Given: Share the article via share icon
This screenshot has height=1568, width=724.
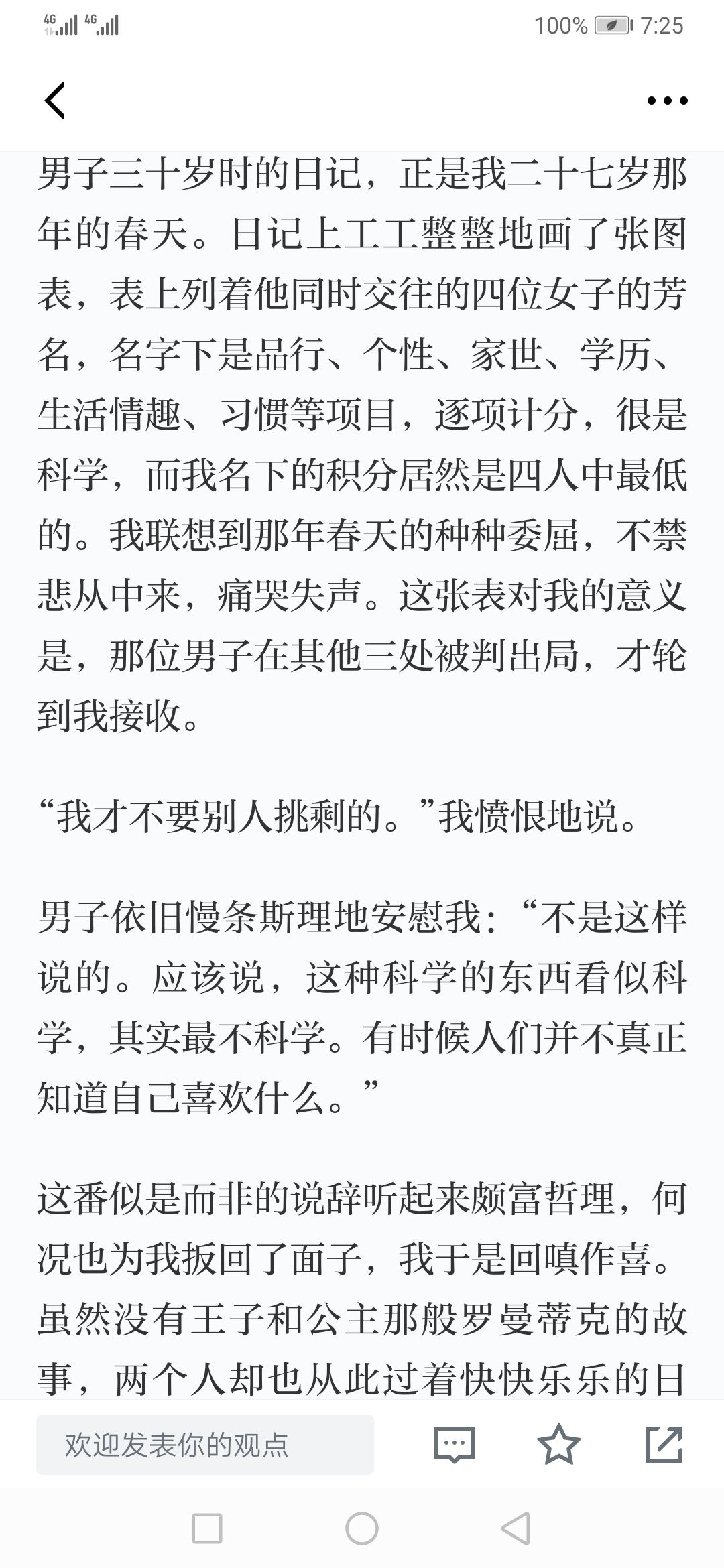Looking at the screenshot, I should [664, 1444].
